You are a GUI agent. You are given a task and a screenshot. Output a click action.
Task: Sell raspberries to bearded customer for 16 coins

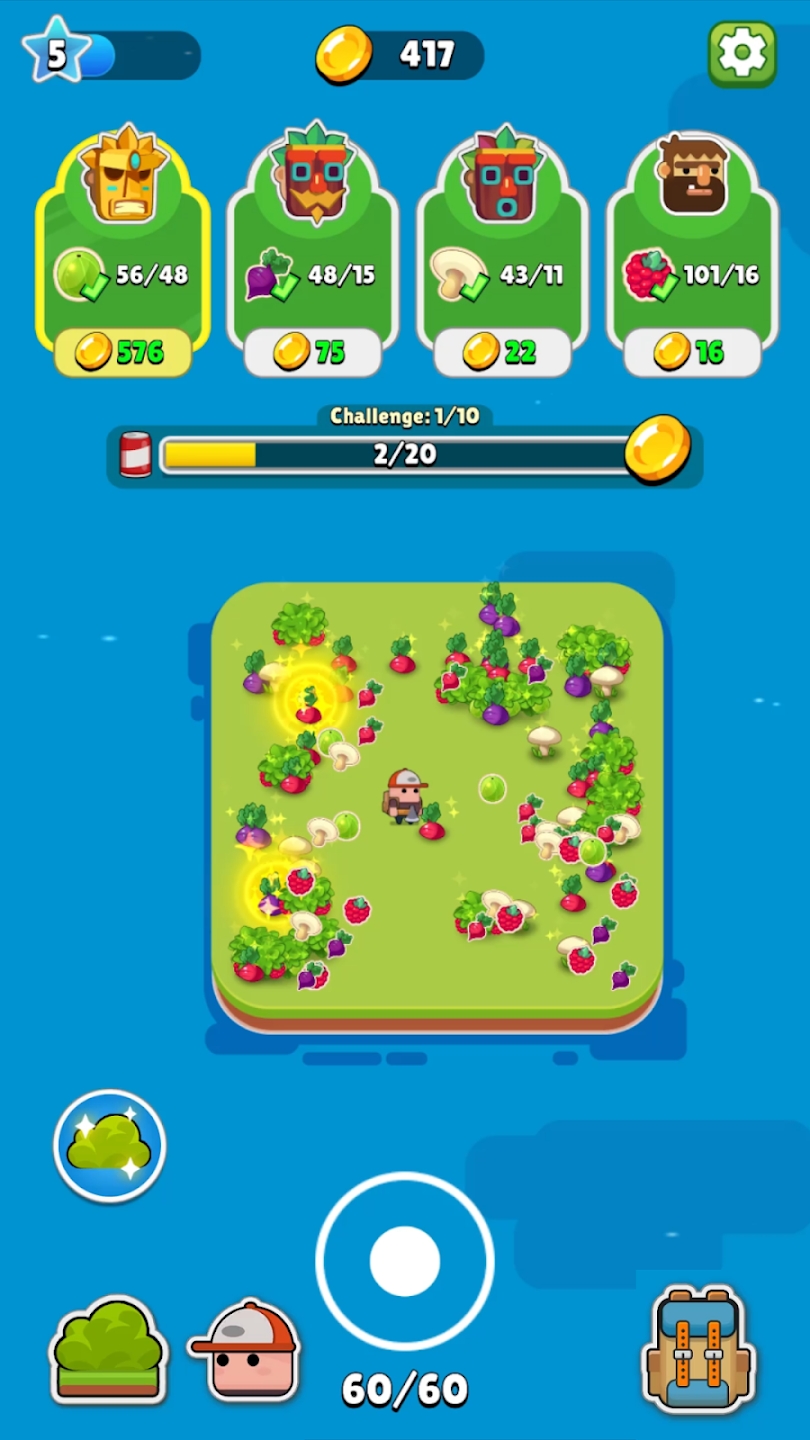pyautogui.click(x=692, y=352)
